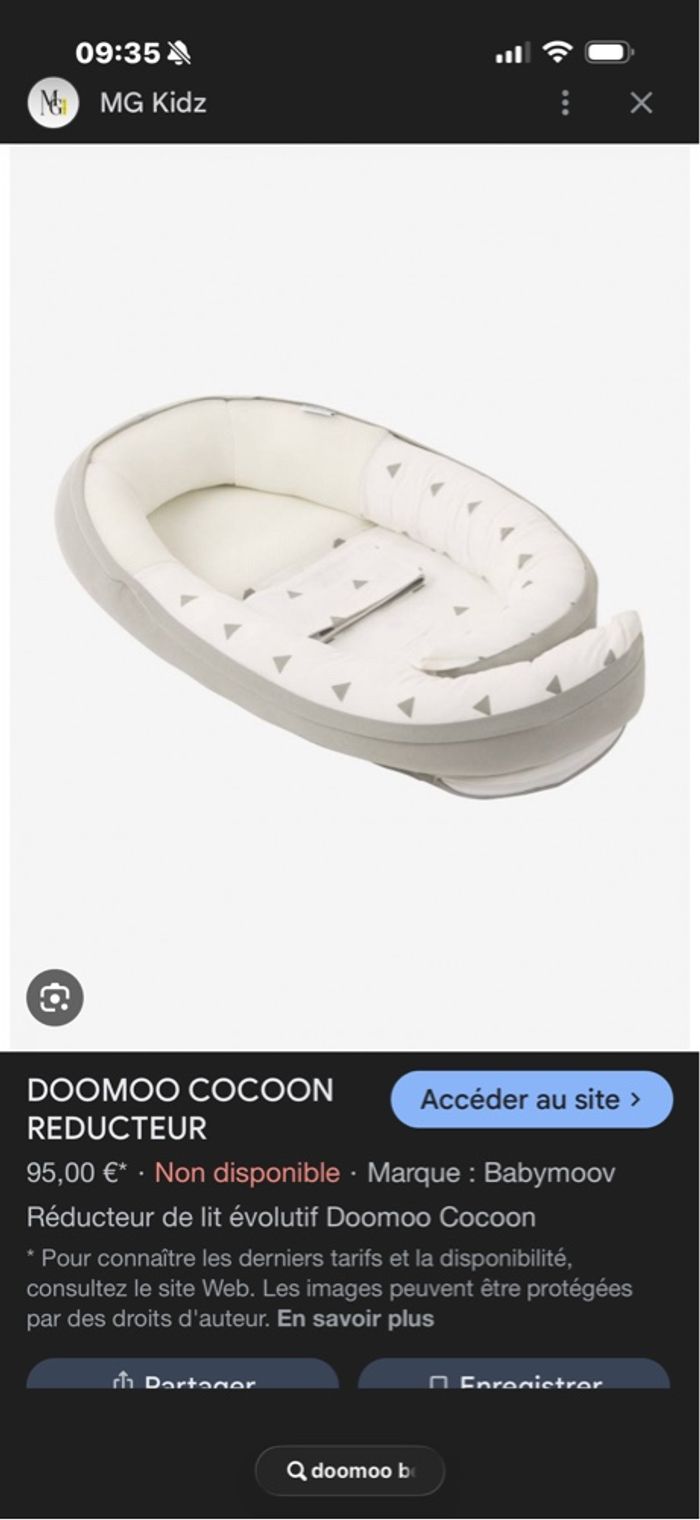Image resolution: width=700 pixels, height=1520 pixels.
Task: Tap Accéder au site button
Action: pos(531,1099)
